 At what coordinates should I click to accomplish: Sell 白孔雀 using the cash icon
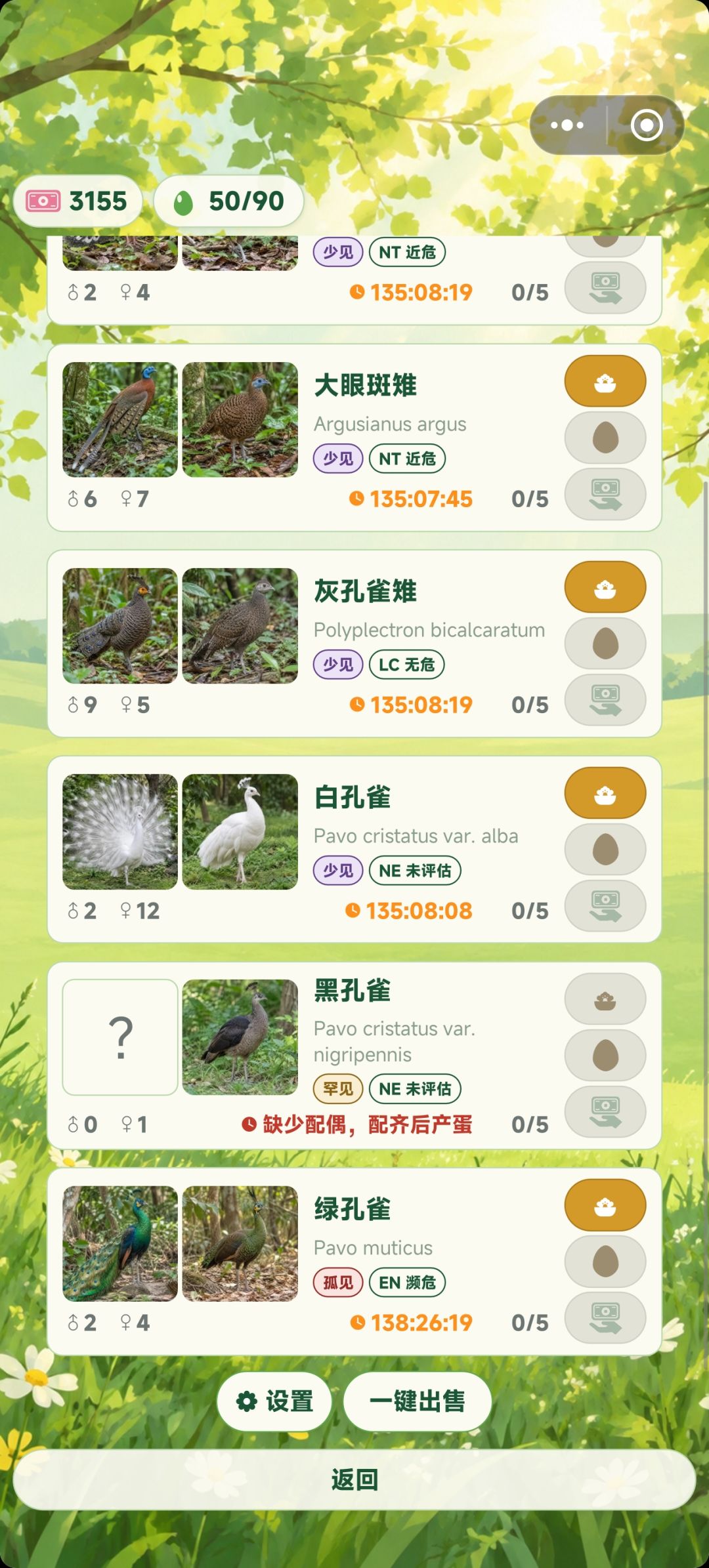click(x=605, y=906)
